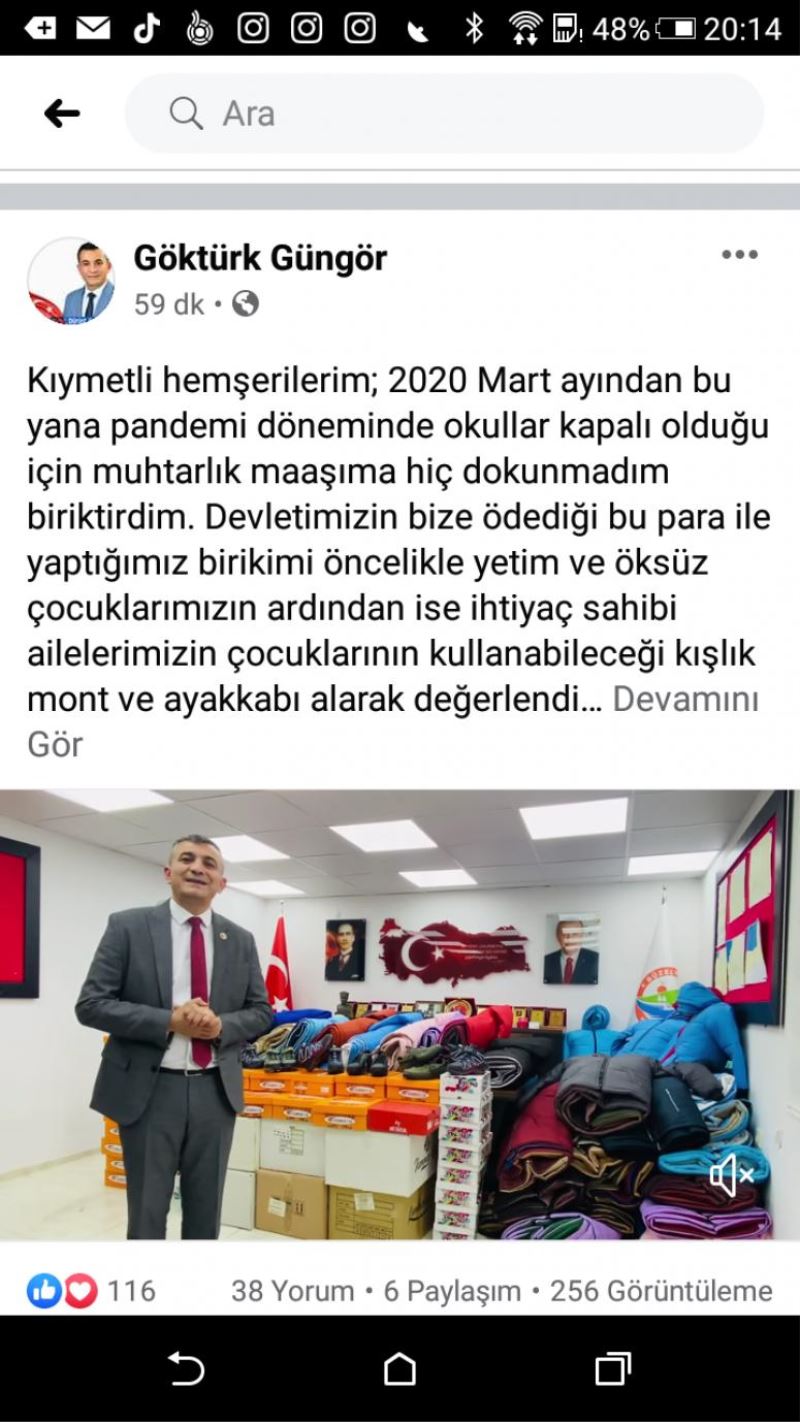Go back using the top-left arrow

click(62, 114)
